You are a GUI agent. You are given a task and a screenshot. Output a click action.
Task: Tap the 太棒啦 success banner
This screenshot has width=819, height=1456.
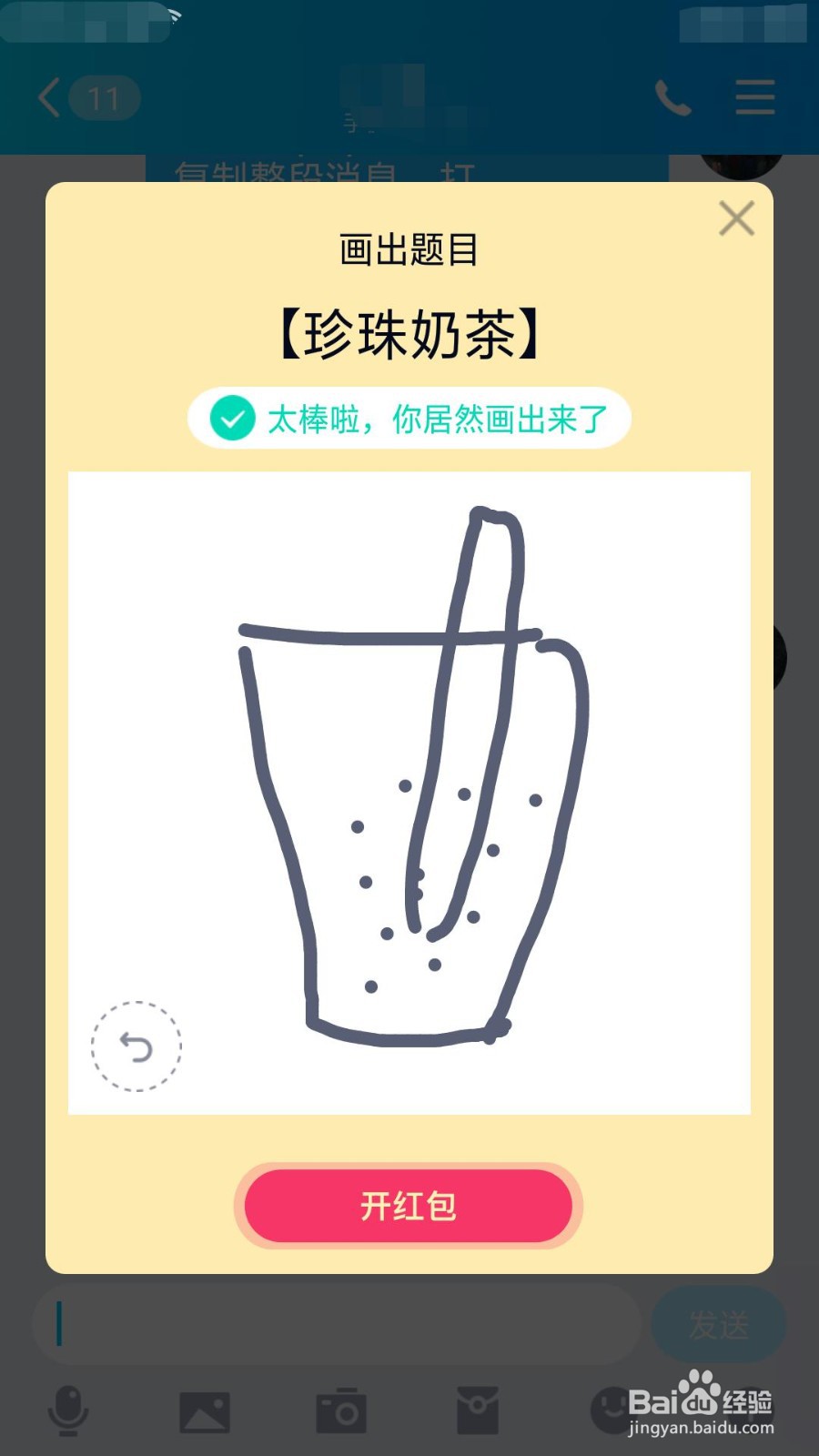point(408,419)
